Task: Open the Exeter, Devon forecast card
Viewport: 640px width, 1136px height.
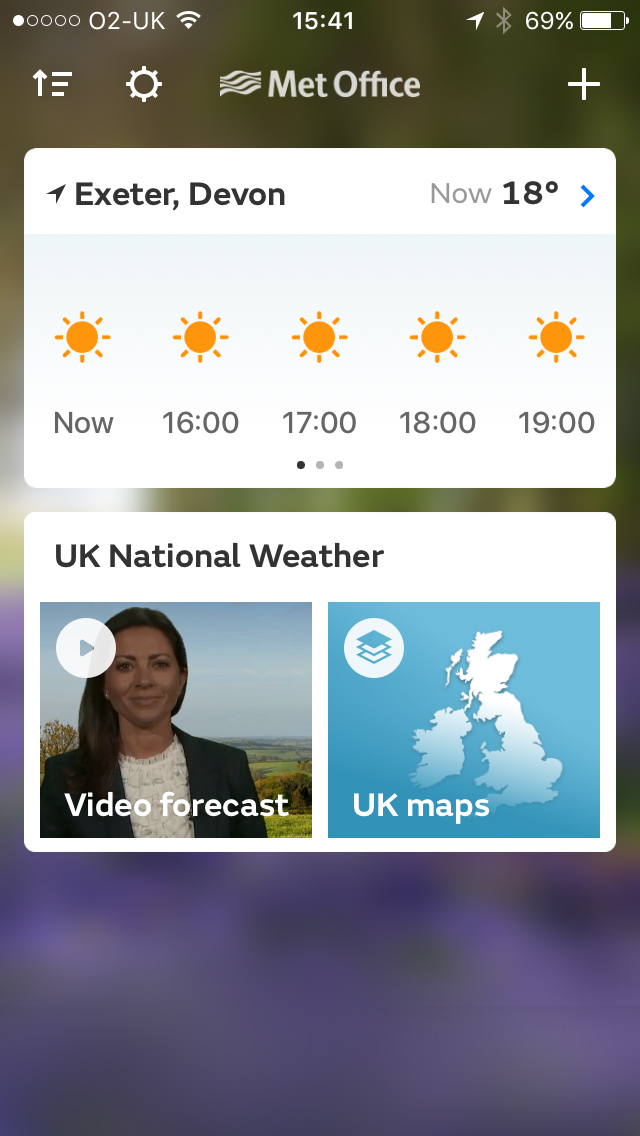Action: (x=319, y=360)
